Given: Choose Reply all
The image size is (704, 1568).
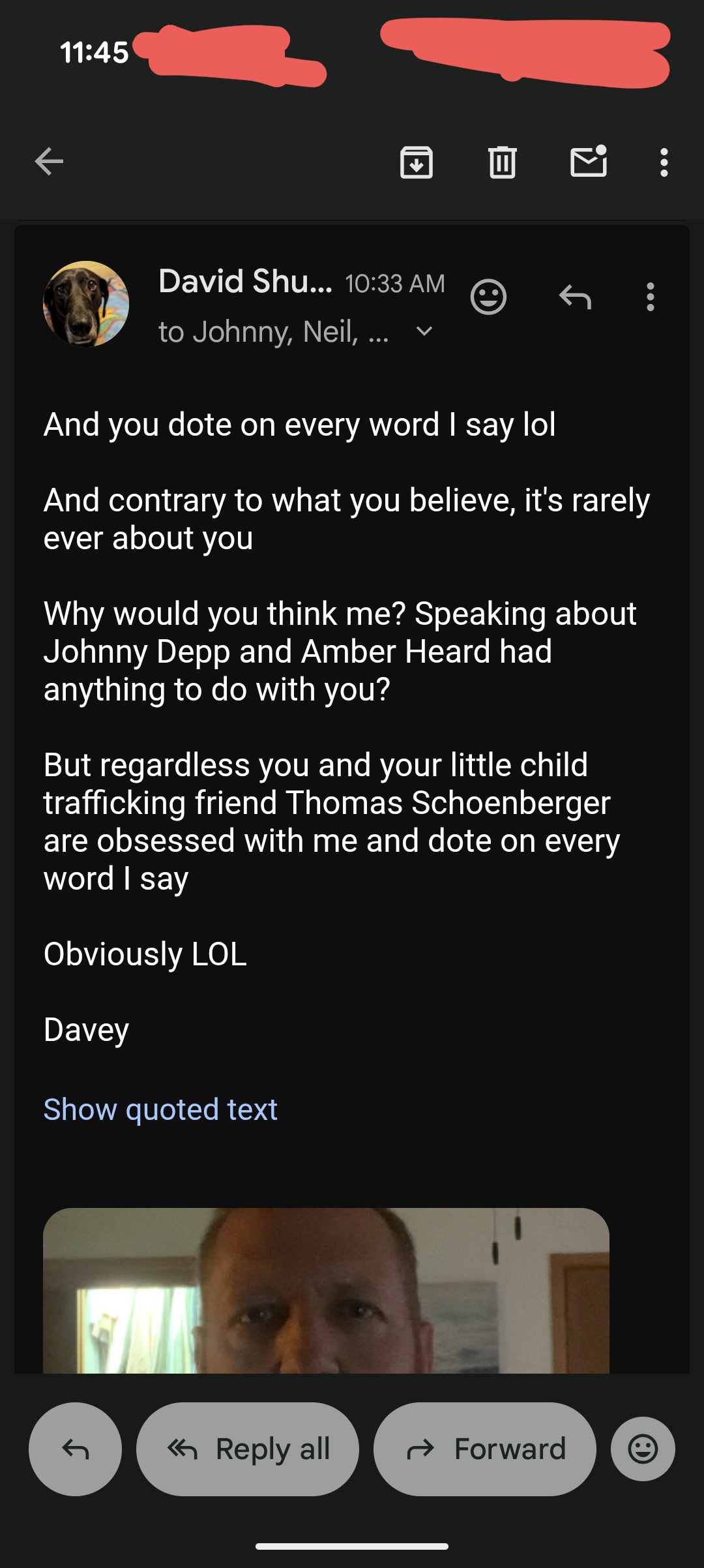Looking at the screenshot, I should (248, 1449).
